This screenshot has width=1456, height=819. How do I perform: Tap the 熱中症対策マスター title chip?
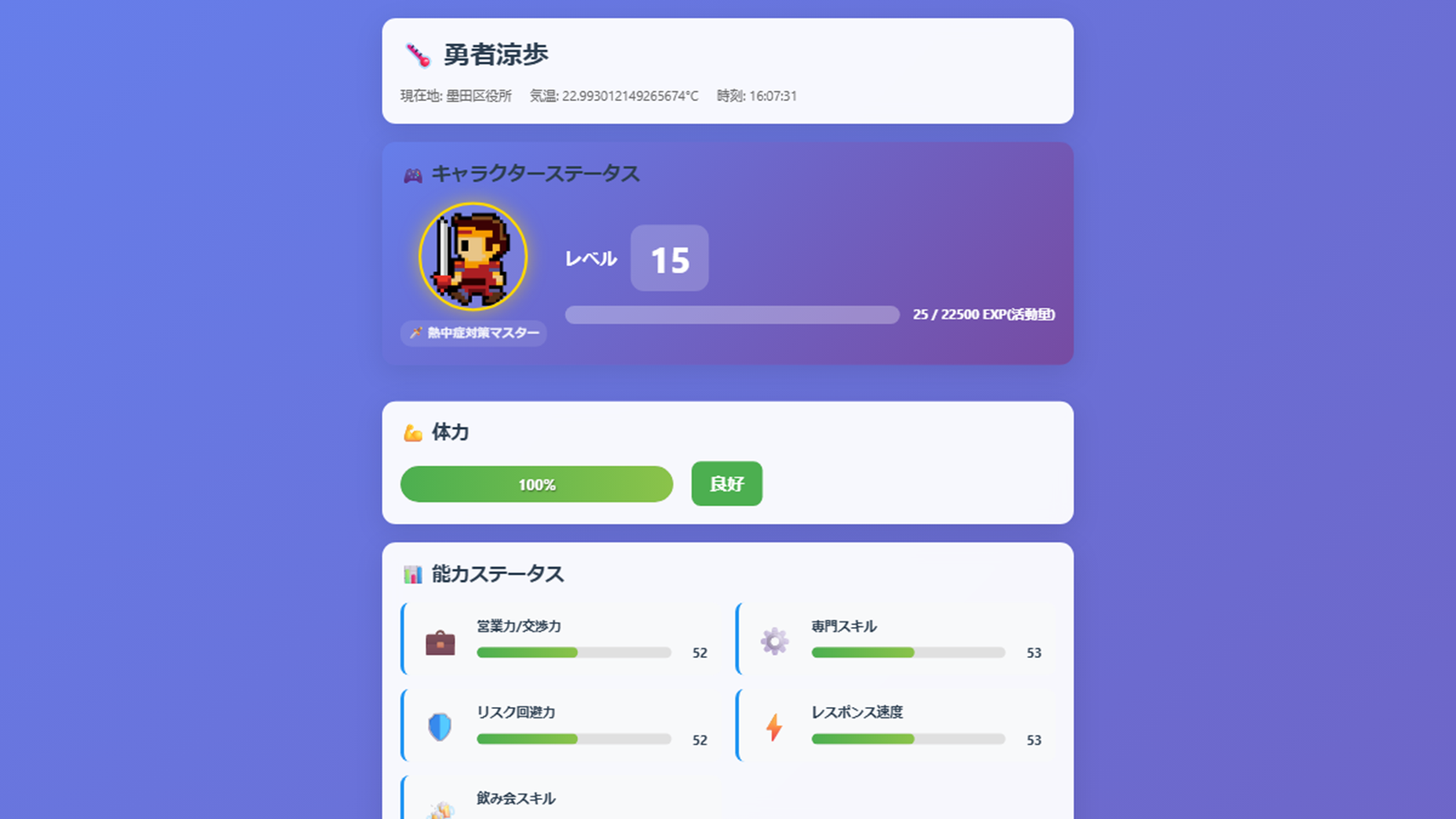coord(473,333)
